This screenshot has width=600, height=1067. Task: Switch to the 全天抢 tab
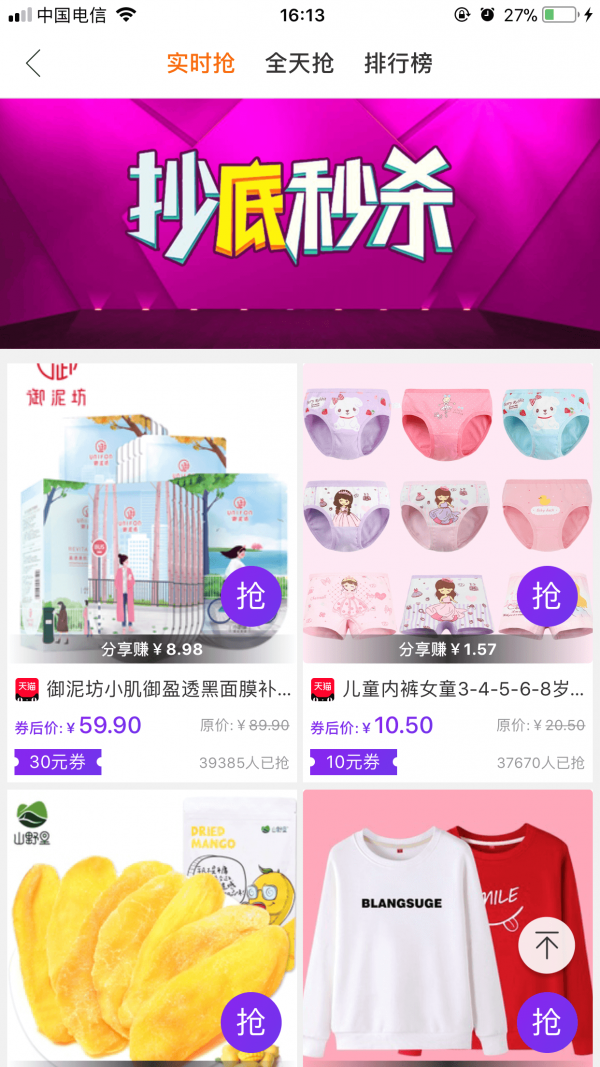[x=299, y=64]
